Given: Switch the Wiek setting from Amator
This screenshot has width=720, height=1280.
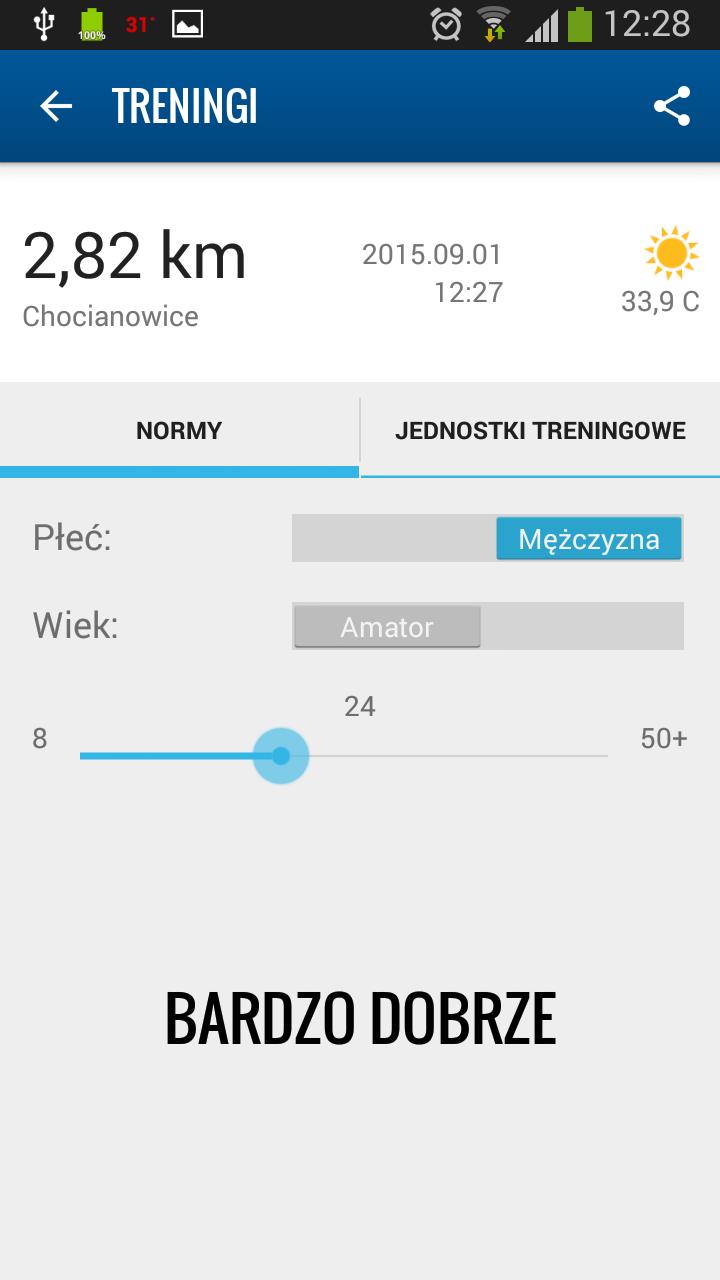Looking at the screenshot, I should pos(386,627).
